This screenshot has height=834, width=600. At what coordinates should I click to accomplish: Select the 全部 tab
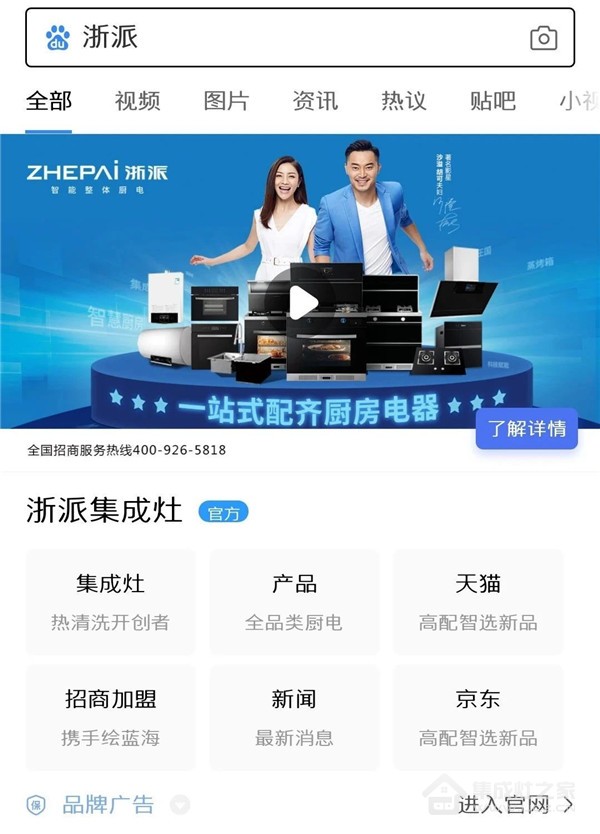point(49,101)
